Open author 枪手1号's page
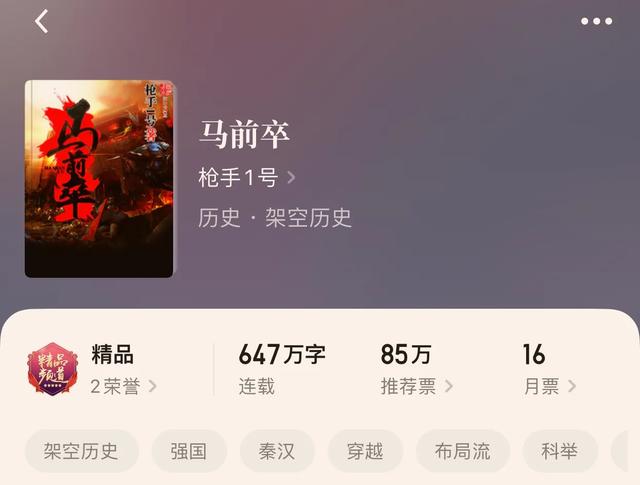Viewport: 640px width, 485px height. pos(247,178)
